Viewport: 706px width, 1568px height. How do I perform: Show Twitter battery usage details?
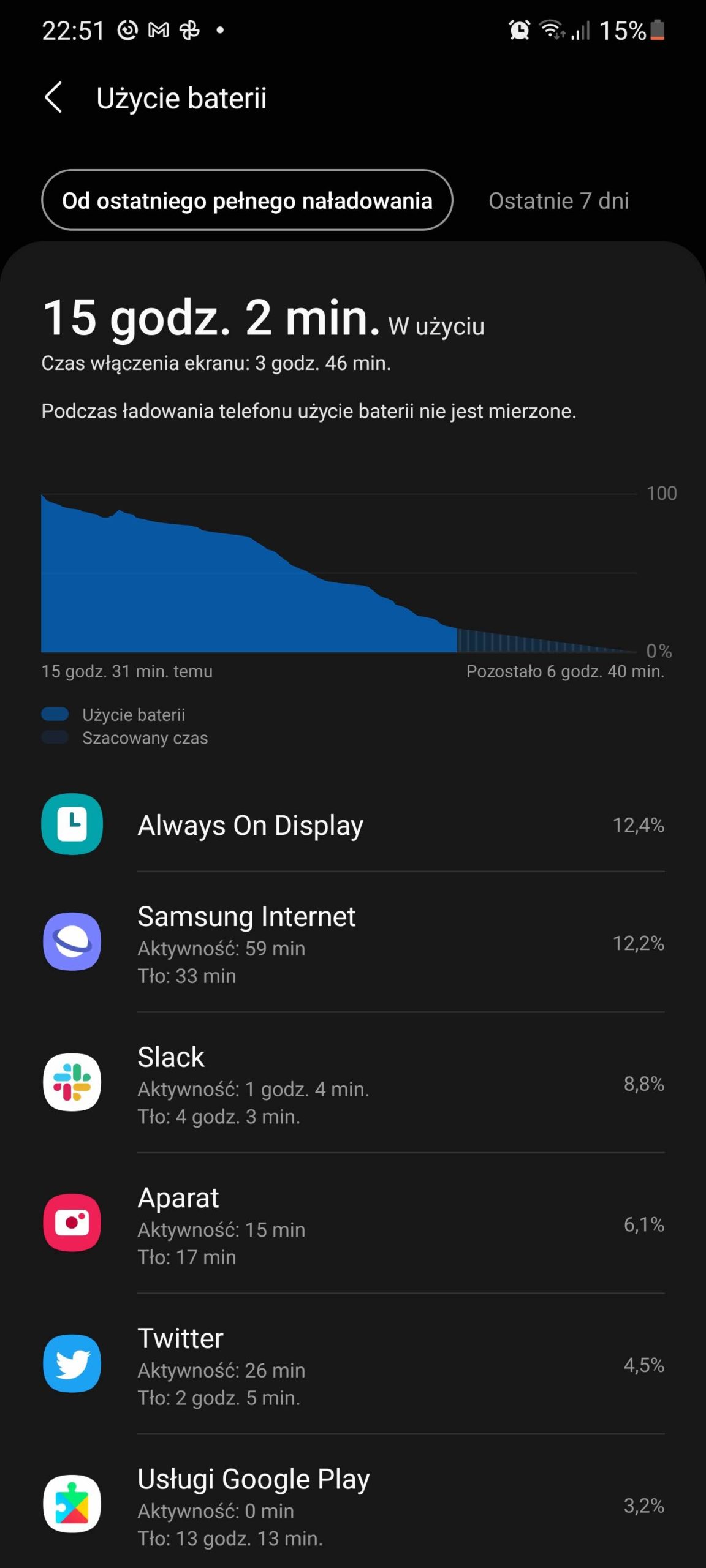[x=352, y=1365]
